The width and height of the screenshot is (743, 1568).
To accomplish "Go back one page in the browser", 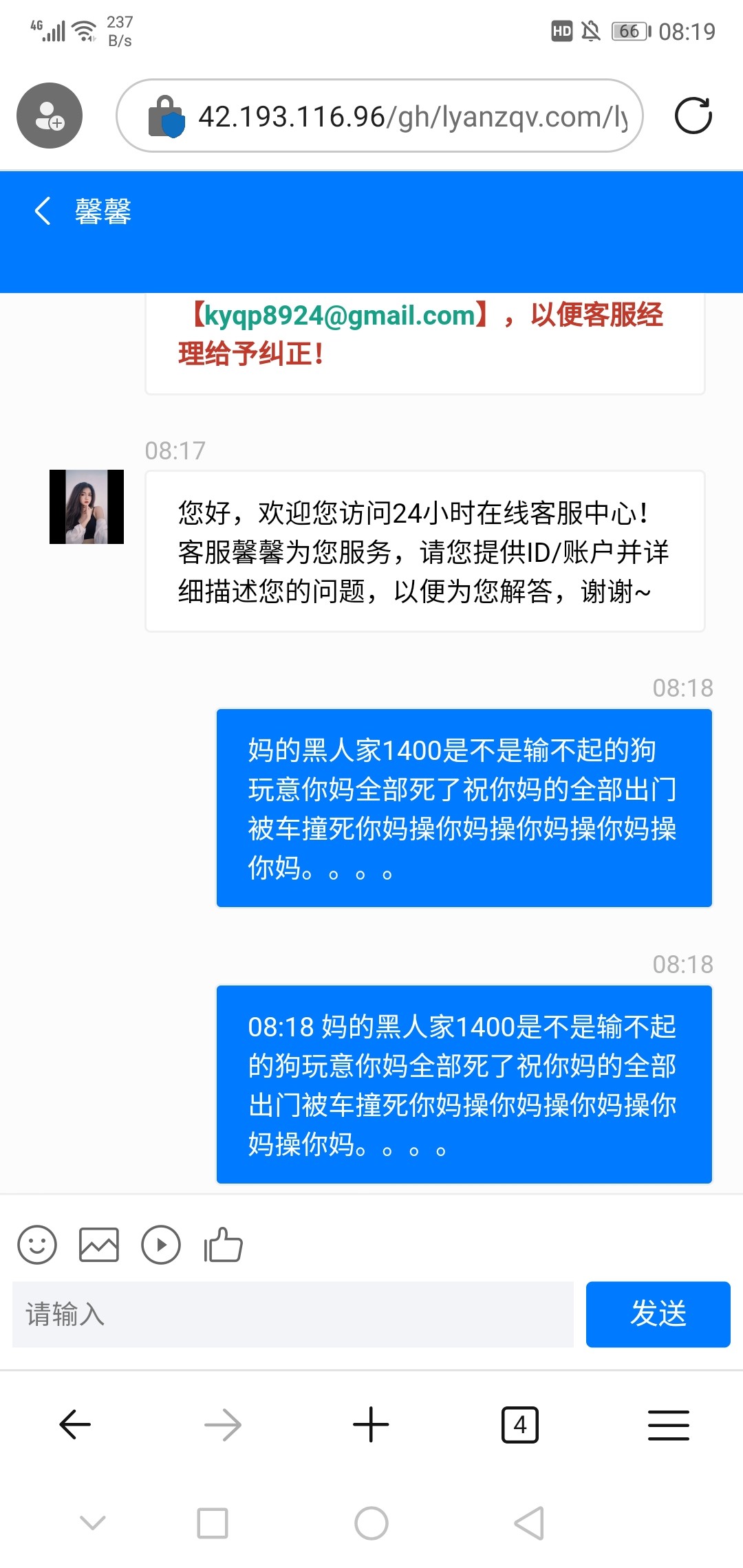I will point(75,1424).
